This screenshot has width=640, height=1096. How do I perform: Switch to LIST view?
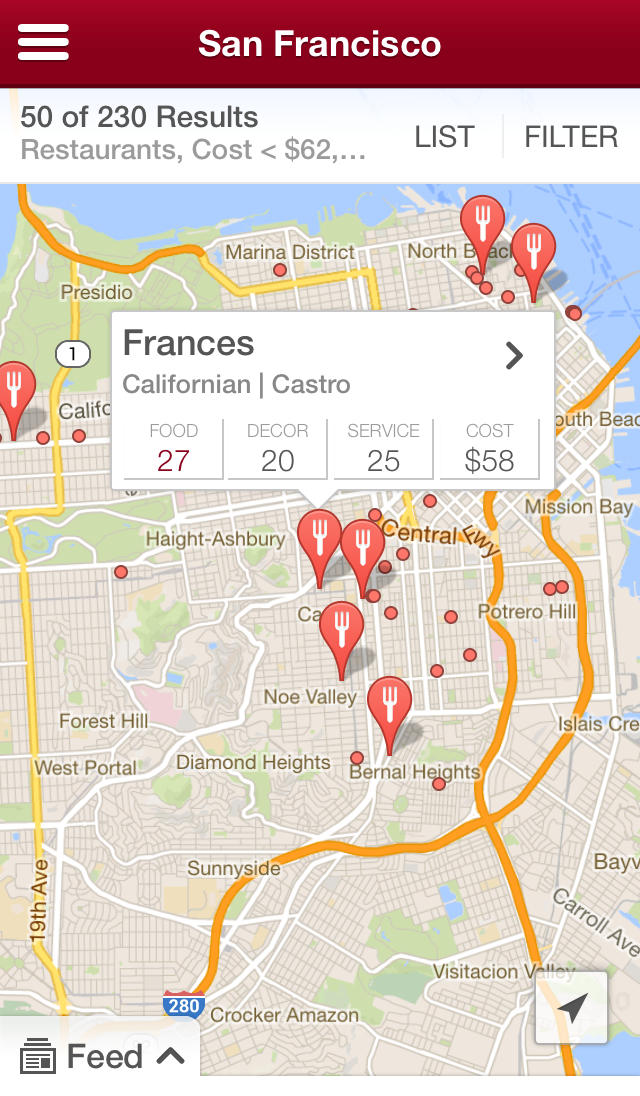tap(444, 137)
